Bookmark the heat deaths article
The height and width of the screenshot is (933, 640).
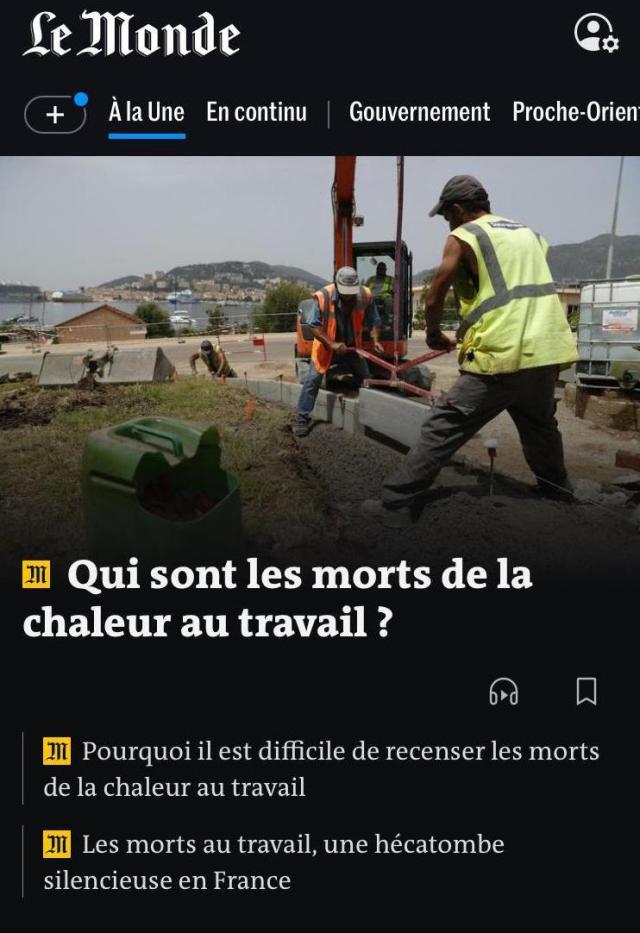point(586,691)
